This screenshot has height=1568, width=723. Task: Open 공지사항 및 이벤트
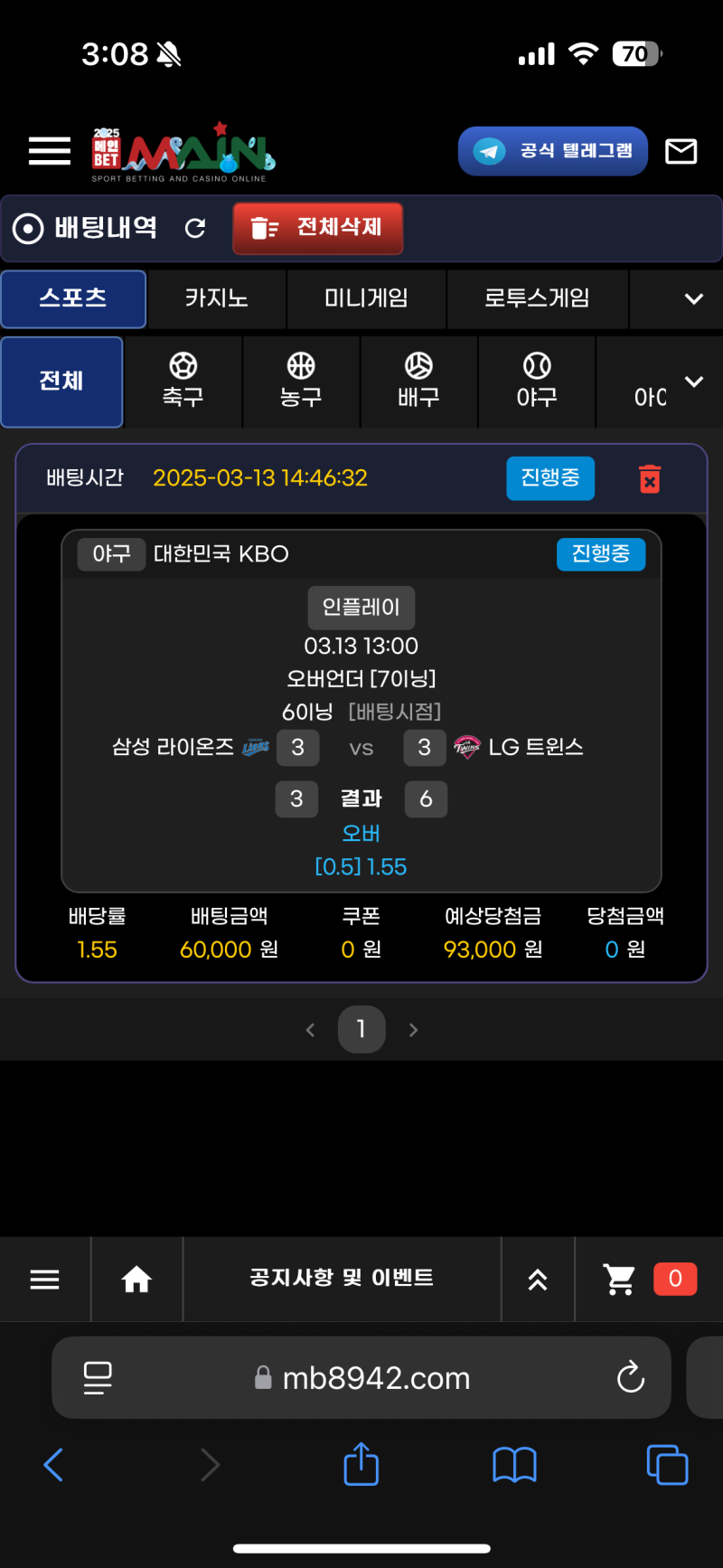[x=342, y=1278]
